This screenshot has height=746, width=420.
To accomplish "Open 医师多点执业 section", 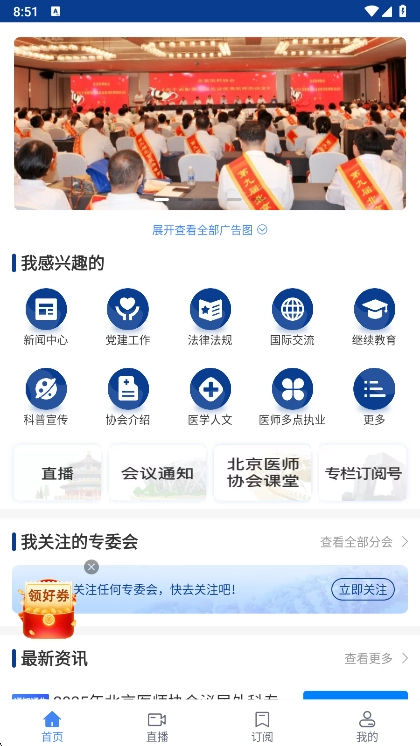I will tap(292, 397).
